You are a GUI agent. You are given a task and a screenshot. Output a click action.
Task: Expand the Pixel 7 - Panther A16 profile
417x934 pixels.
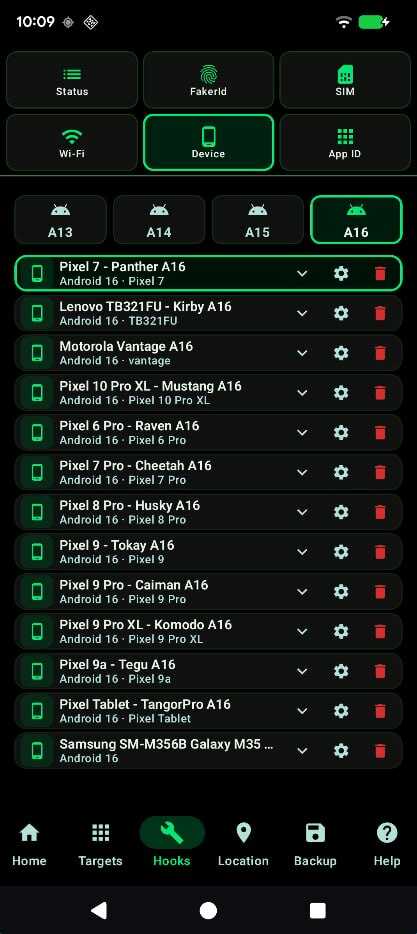click(303, 273)
